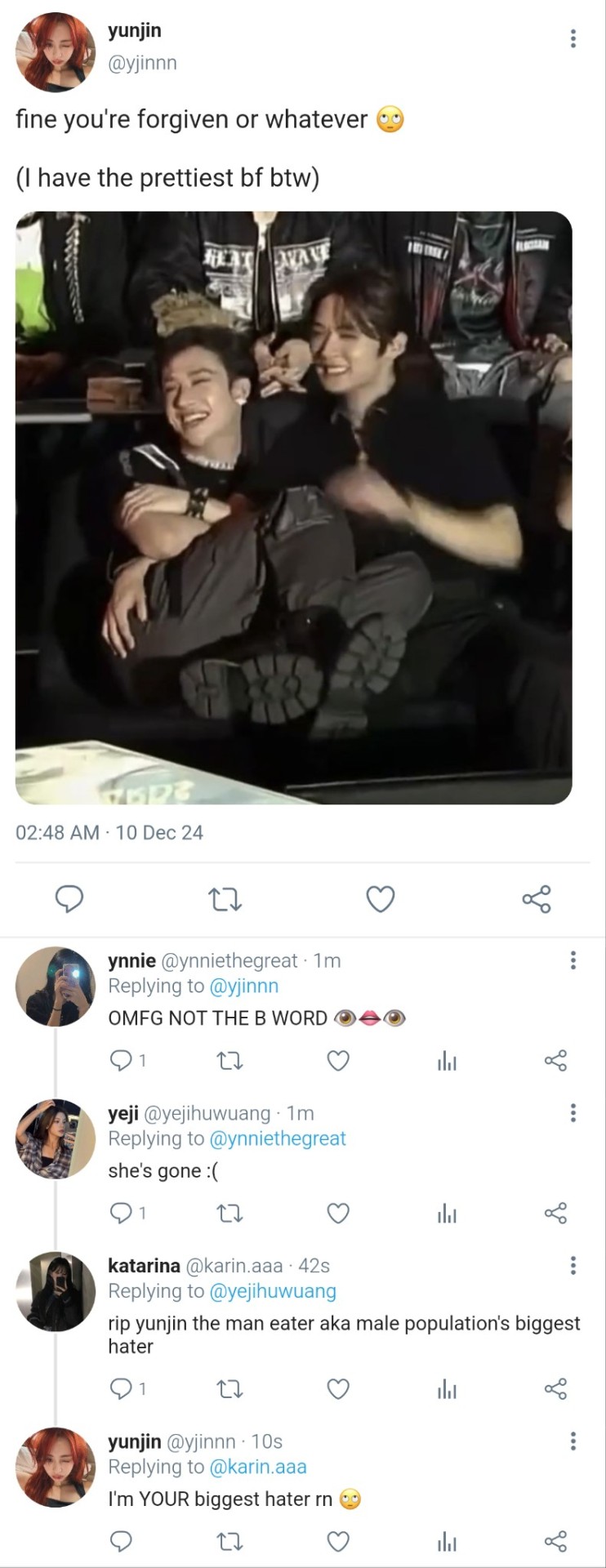Reply to yeji's comment
The width and height of the screenshot is (606, 1568).
(121, 1214)
